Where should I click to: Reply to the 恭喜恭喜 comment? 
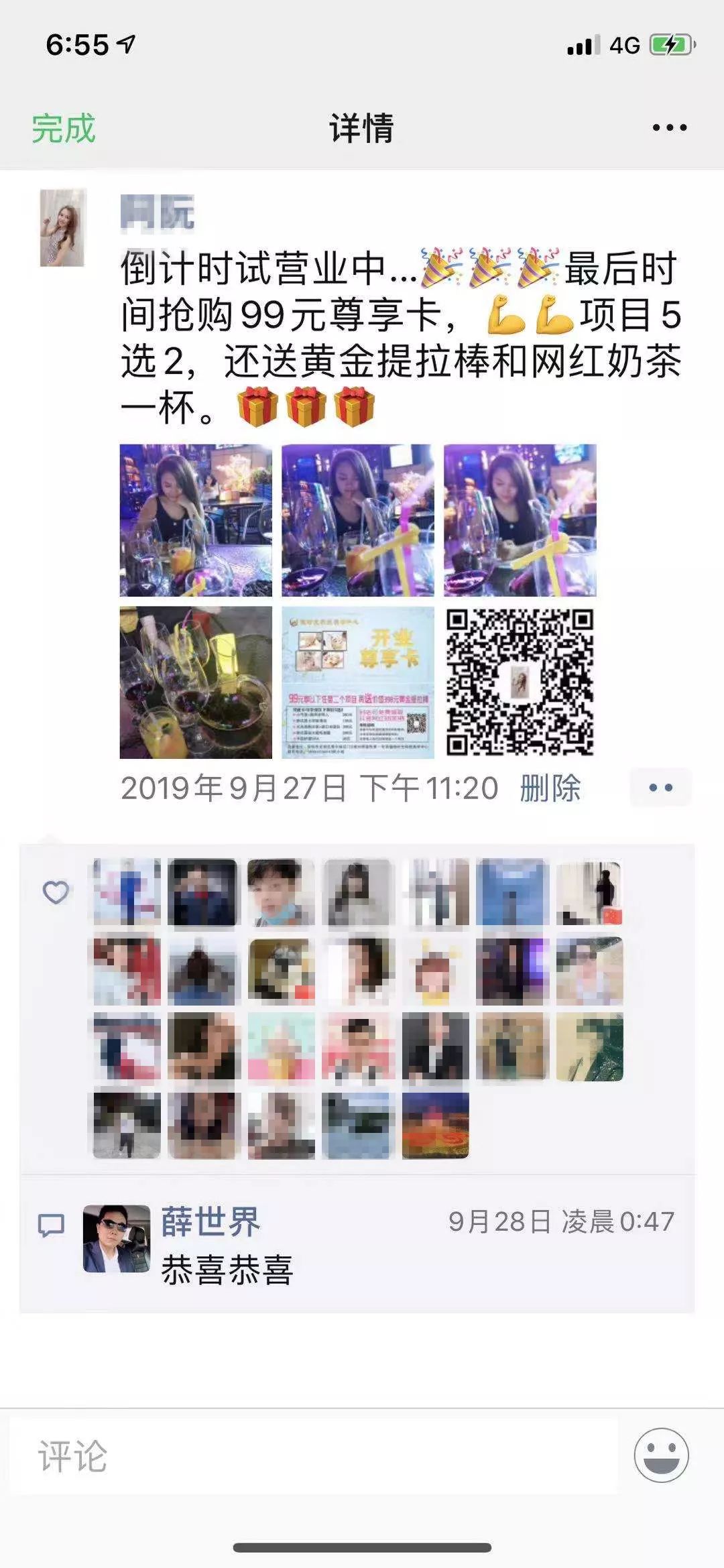click(x=227, y=1269)
